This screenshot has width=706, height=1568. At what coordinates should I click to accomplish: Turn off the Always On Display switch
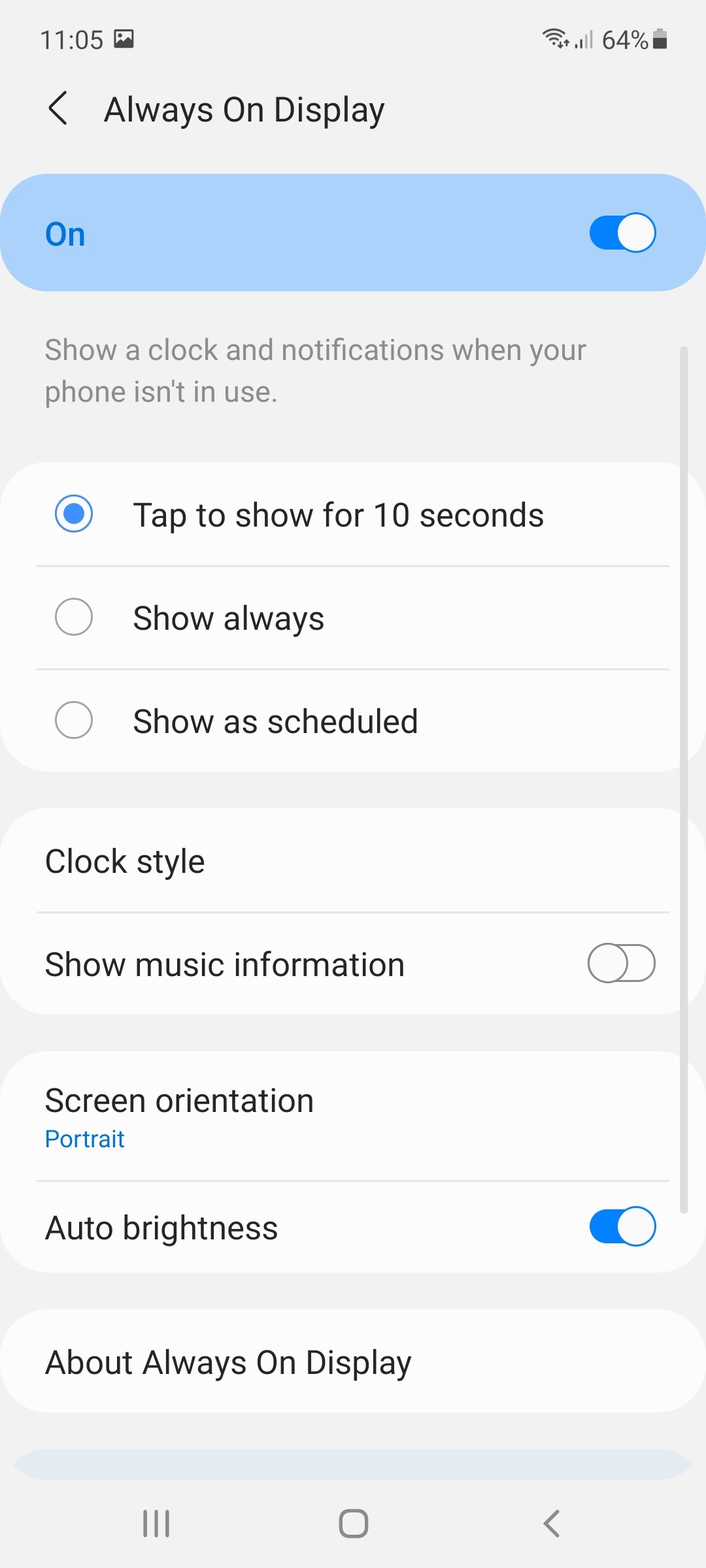622,233
